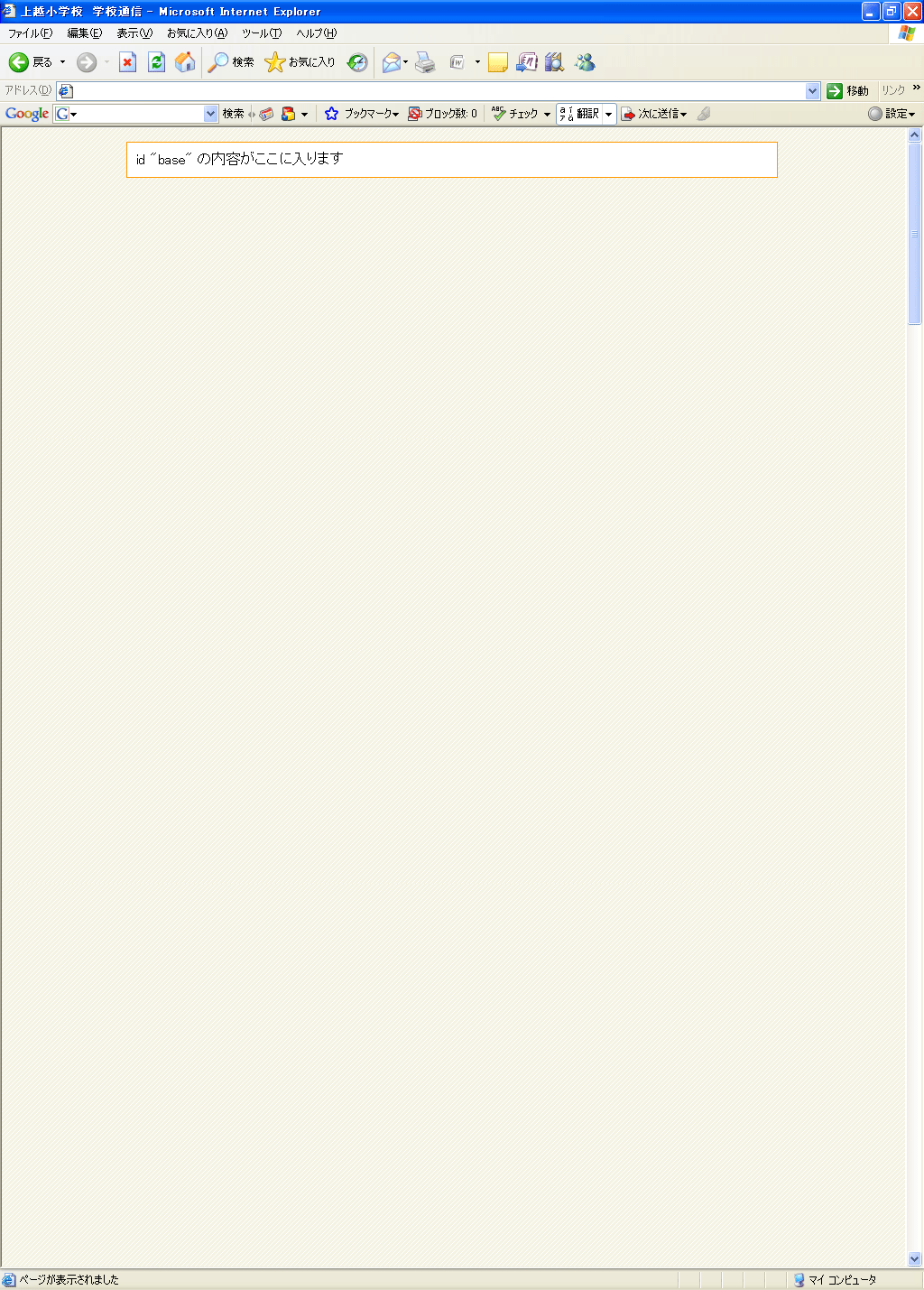Open the 検索 search pane
Image resolution: width=924 pixels, height=1290 pixels.
[231, 62]
